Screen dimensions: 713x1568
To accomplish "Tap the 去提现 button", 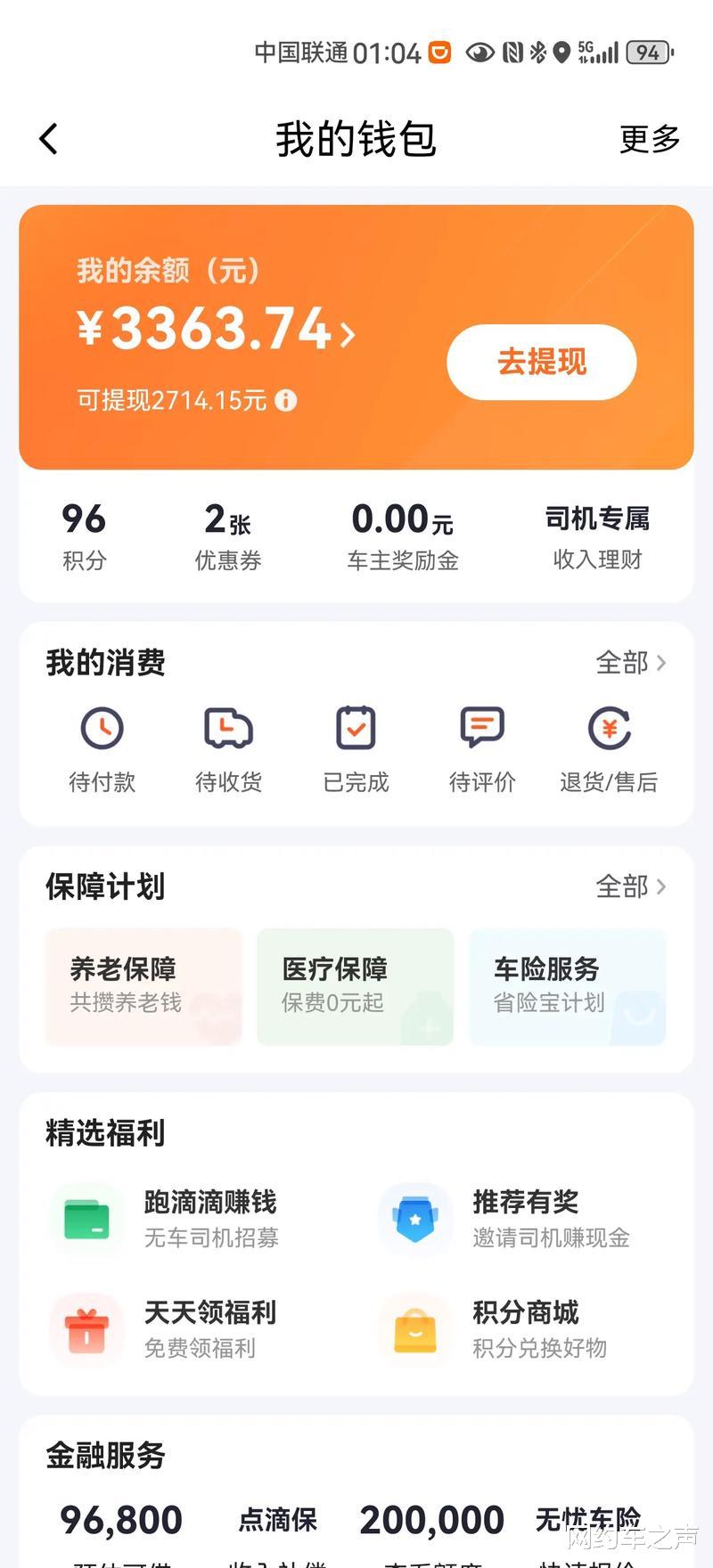I will point(541,362).
